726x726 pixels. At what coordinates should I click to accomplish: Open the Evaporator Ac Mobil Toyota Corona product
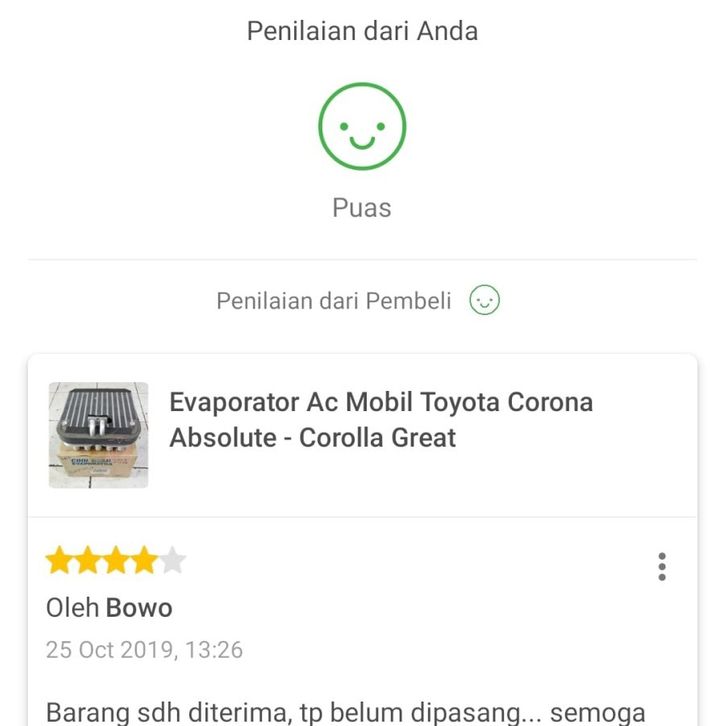(381, 420)
